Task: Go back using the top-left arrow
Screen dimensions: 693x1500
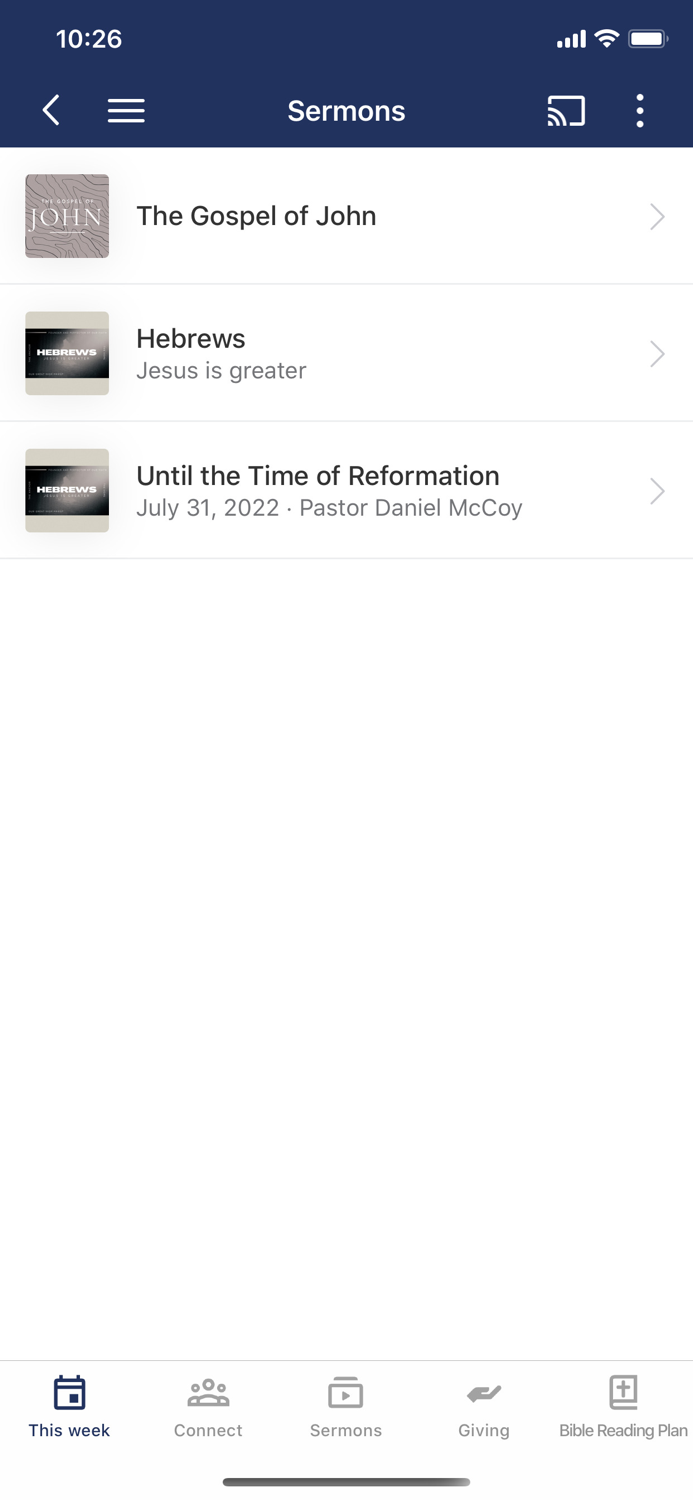Action: click(51, 110)
